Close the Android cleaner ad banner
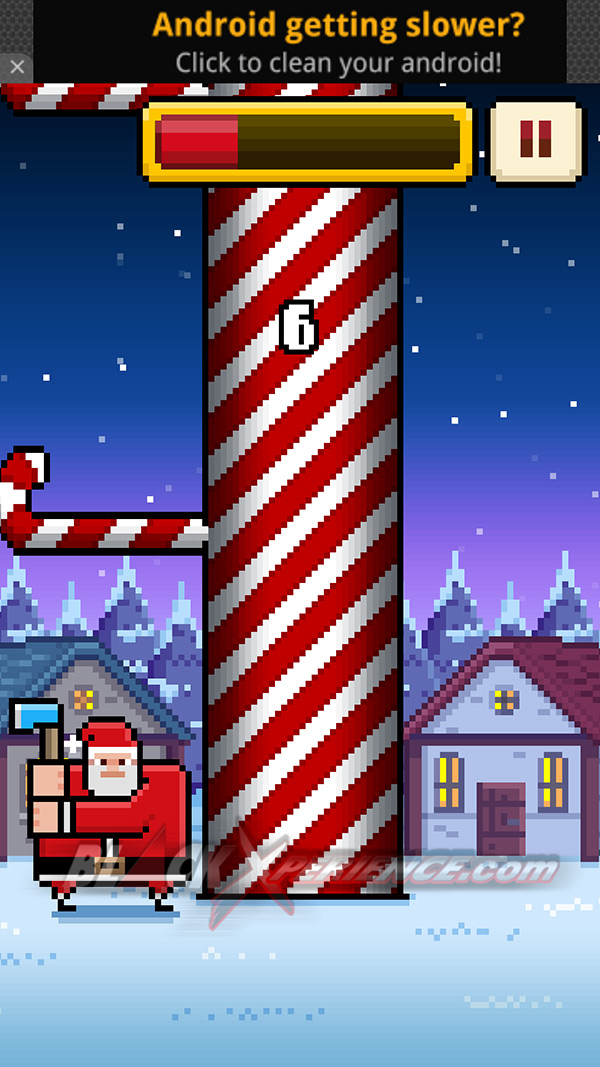 pos(16,67)
